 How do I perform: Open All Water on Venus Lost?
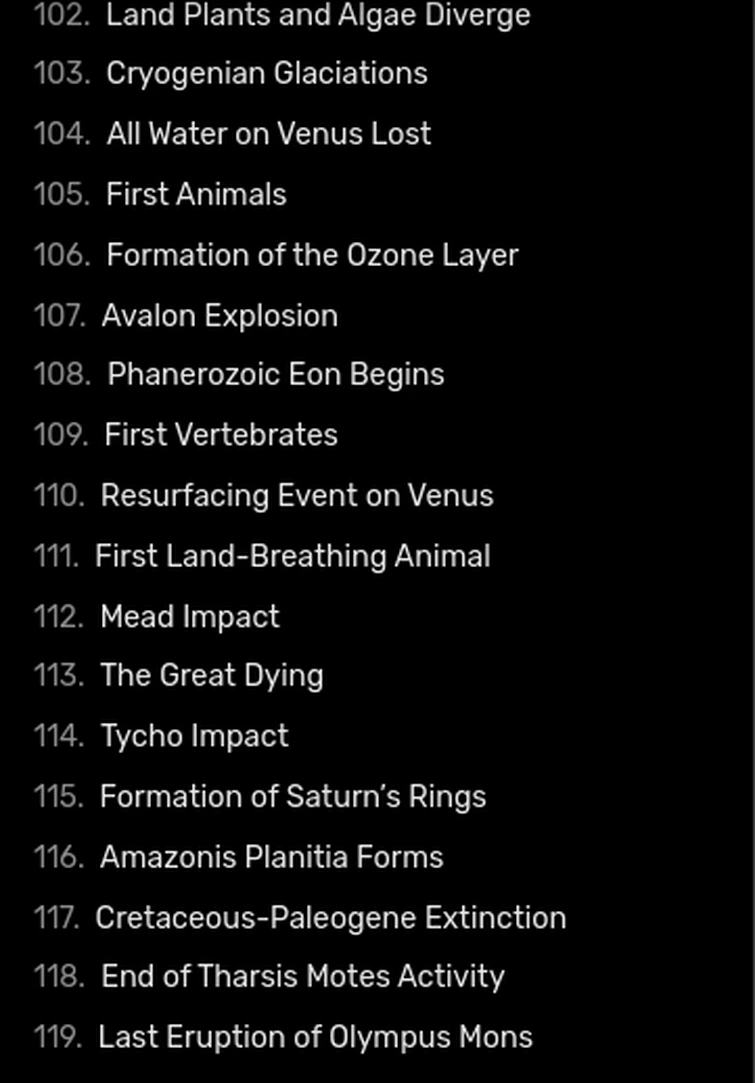(x=268, y=134)
